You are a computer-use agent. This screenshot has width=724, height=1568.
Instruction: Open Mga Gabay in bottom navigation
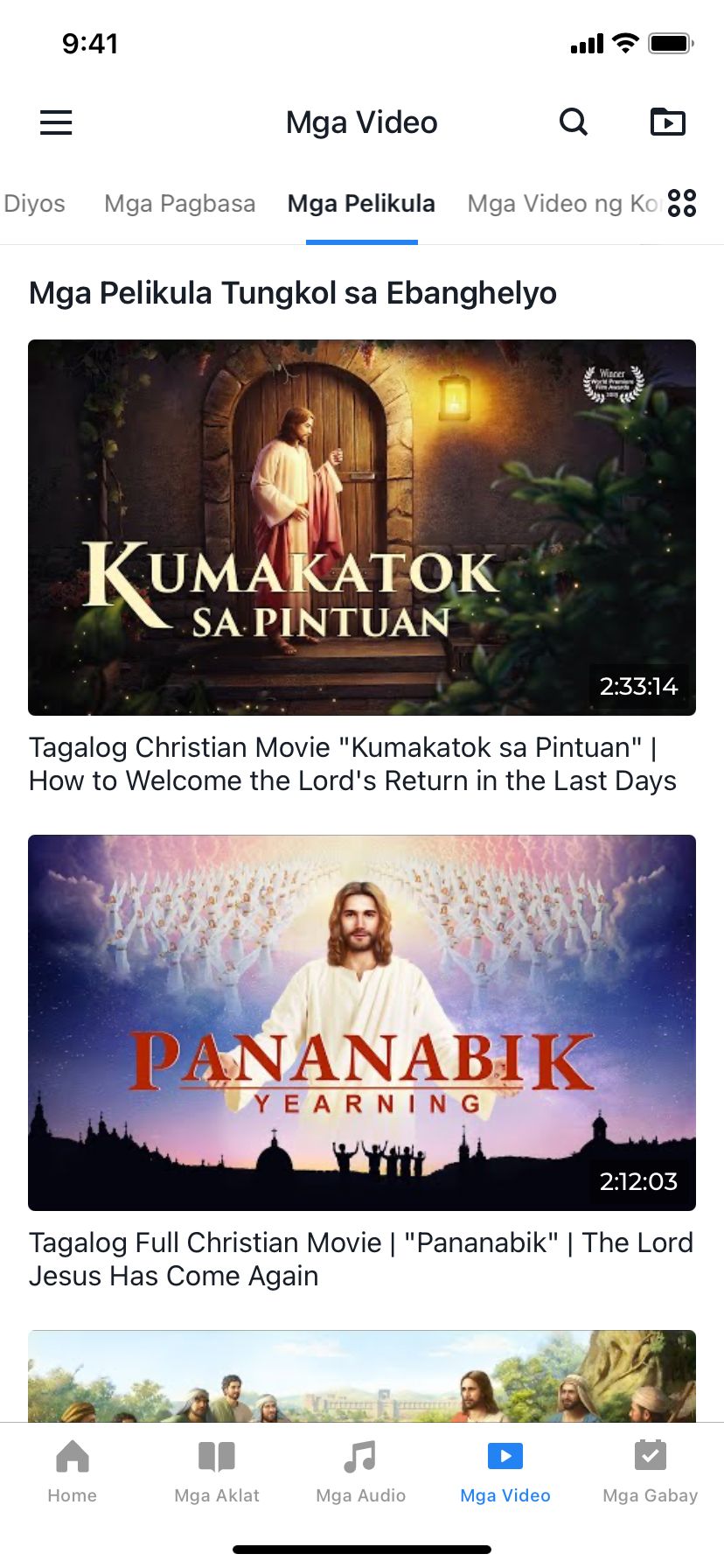pyautogui.click(x=650, y=1472)
